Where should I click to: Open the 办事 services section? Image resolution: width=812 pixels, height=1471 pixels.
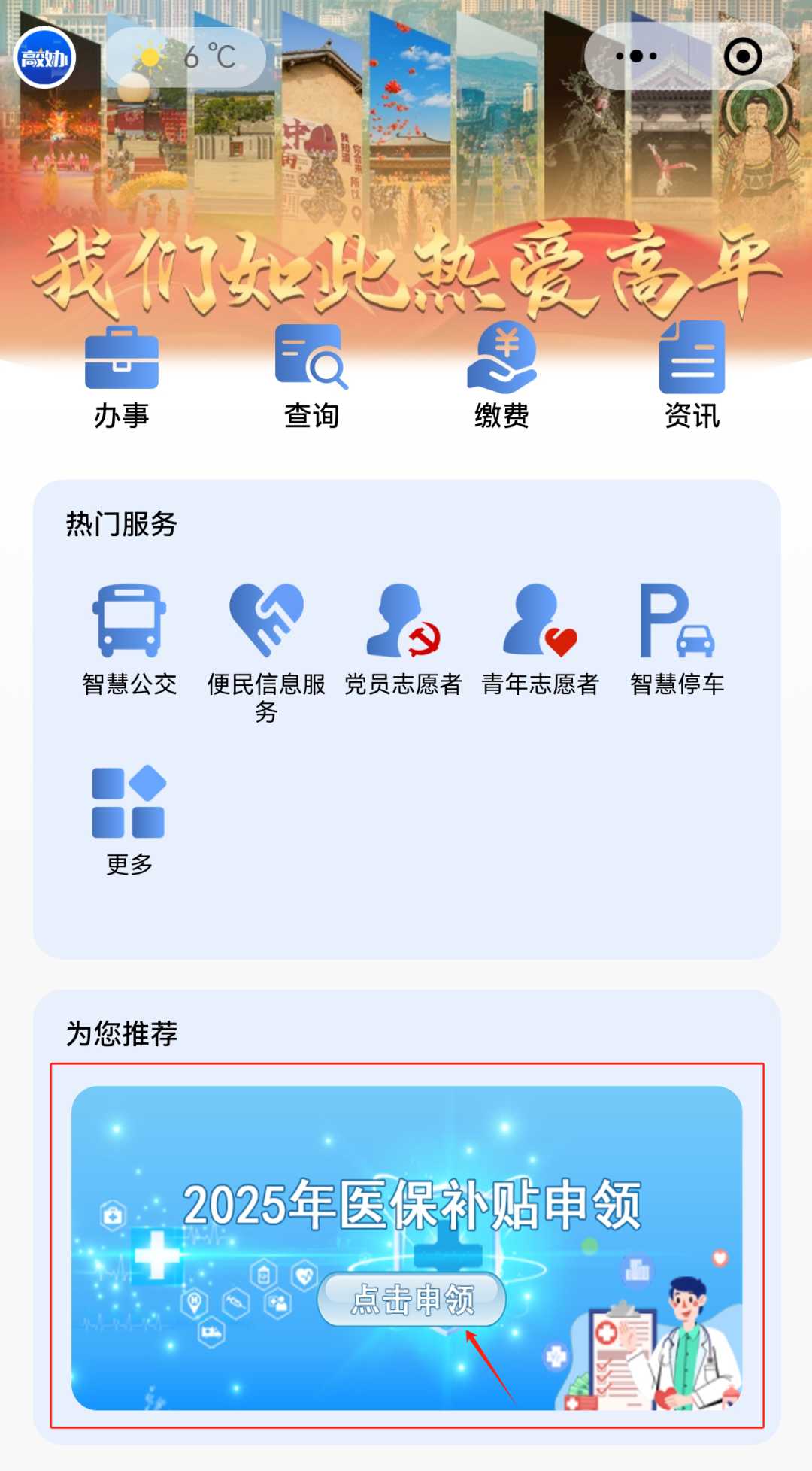tap(122, 376)
